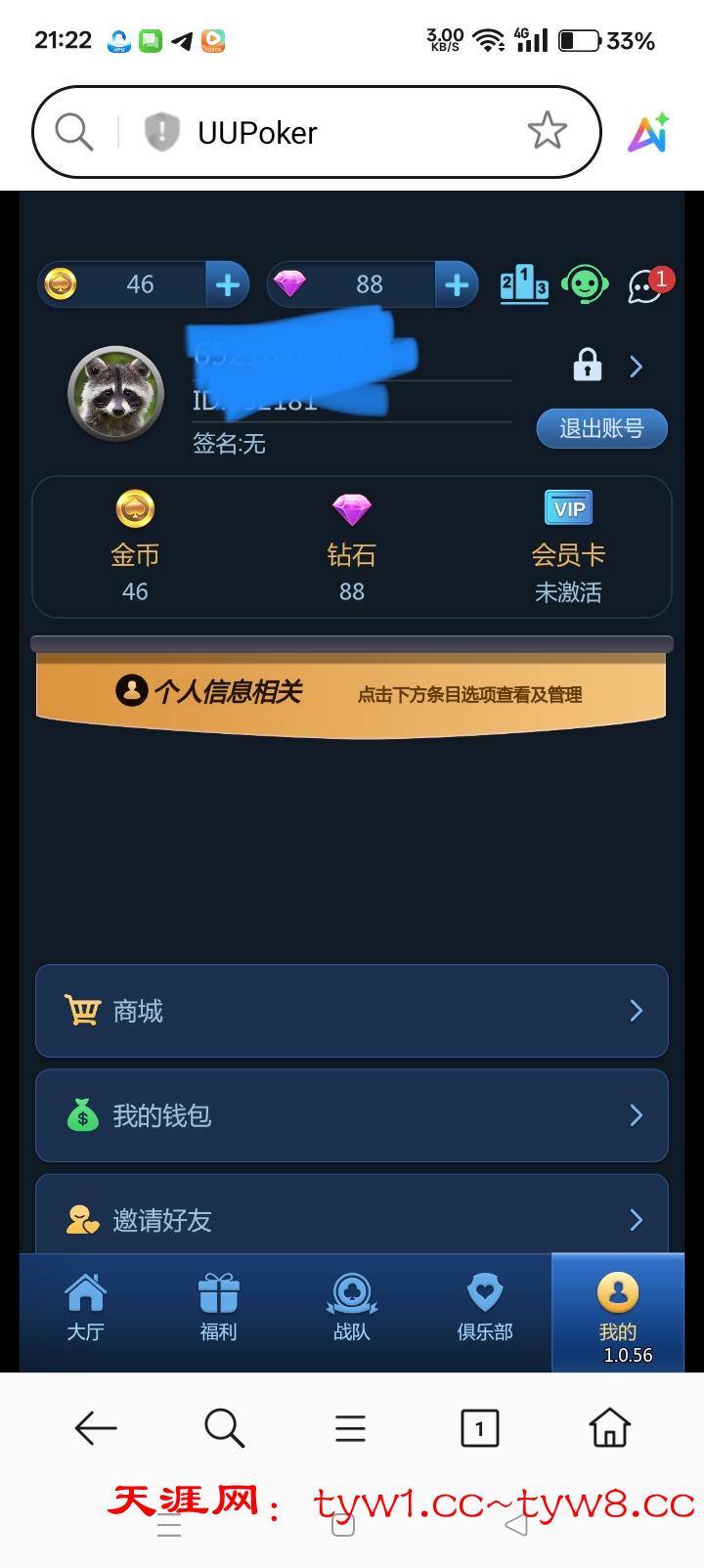Open the messages chat bubble

click(645, 285)
